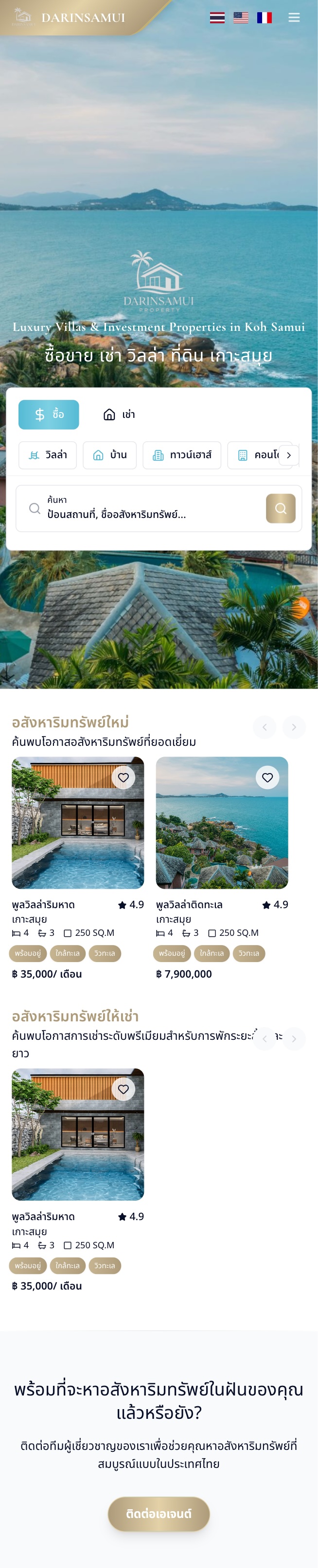Select the ซื้อ (buy) tab
Image resolution: width=318 pixels, height=1568 pixels.
pos(49,414)
